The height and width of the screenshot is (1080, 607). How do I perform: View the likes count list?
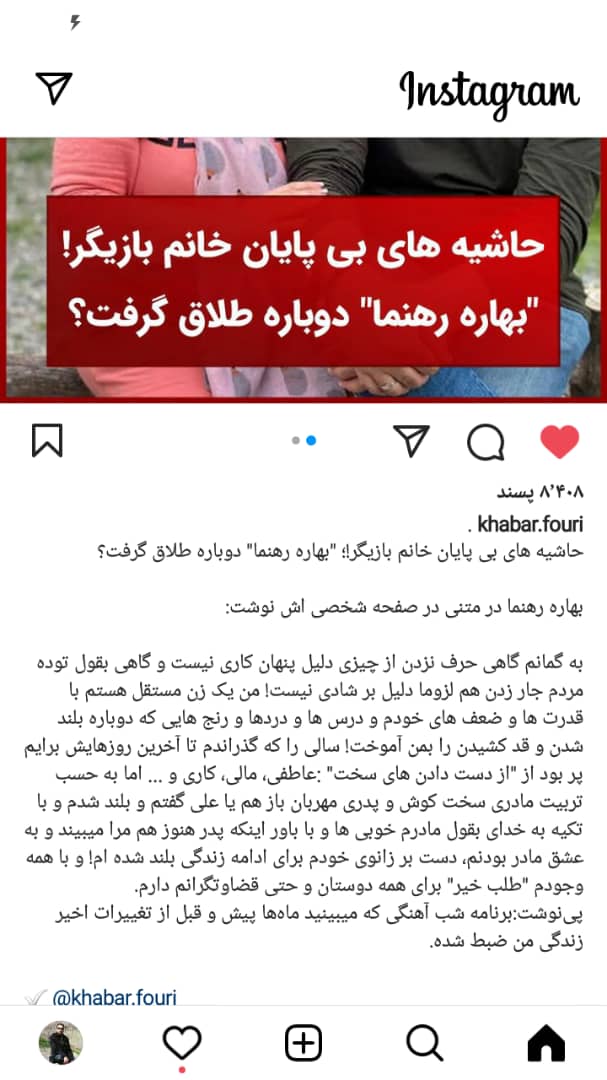pyautogui.click(x=539, y=493)
